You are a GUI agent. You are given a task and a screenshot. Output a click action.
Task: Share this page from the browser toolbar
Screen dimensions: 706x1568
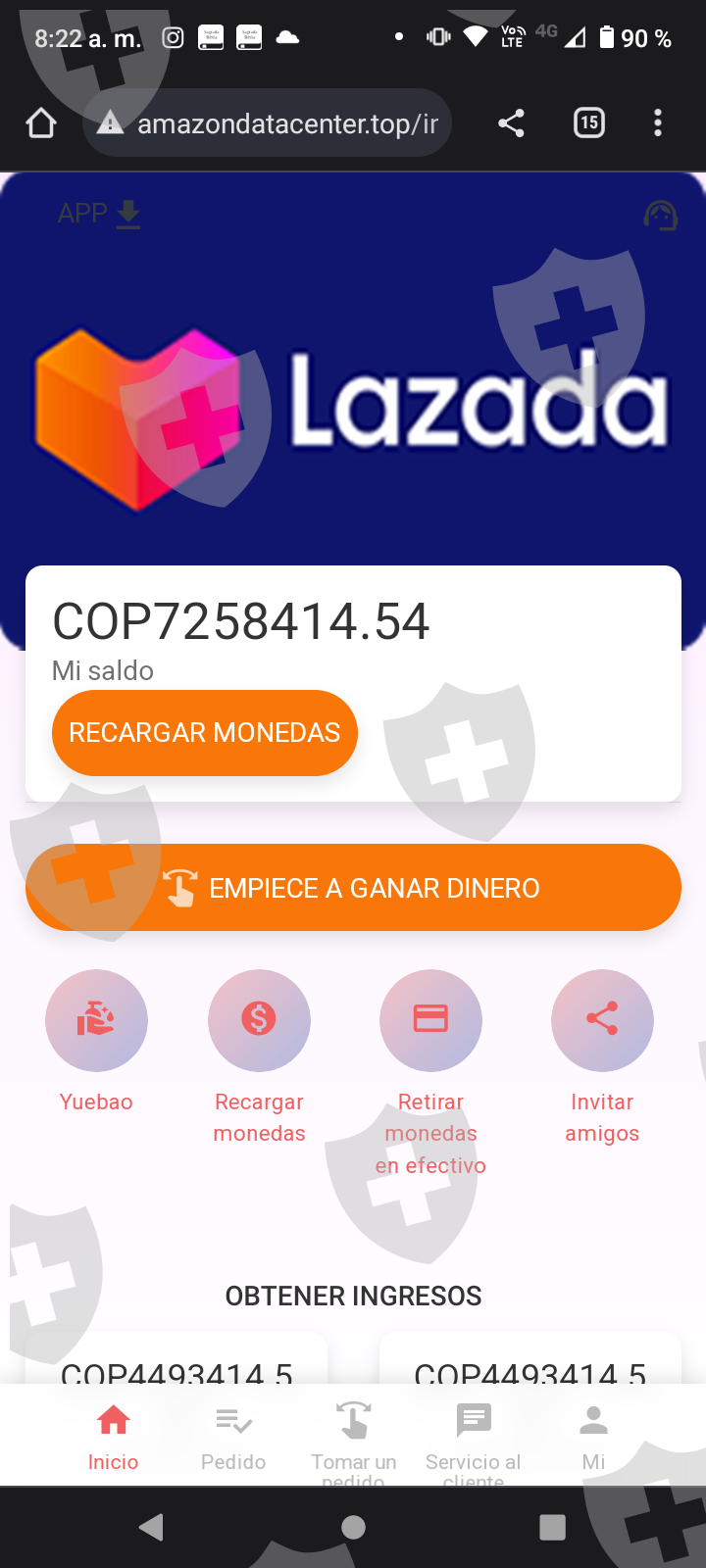511,122
